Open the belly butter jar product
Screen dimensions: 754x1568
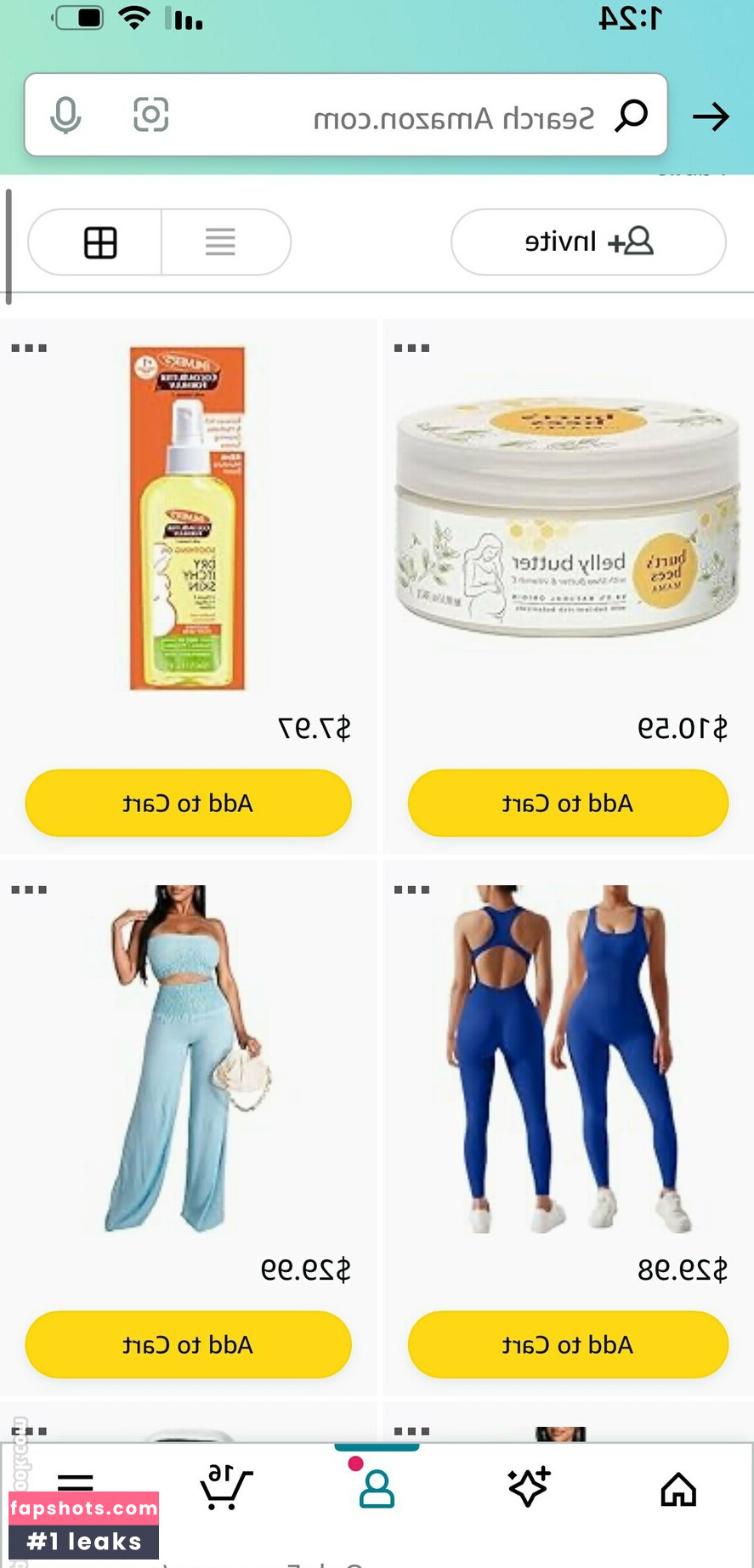(568, 519)
